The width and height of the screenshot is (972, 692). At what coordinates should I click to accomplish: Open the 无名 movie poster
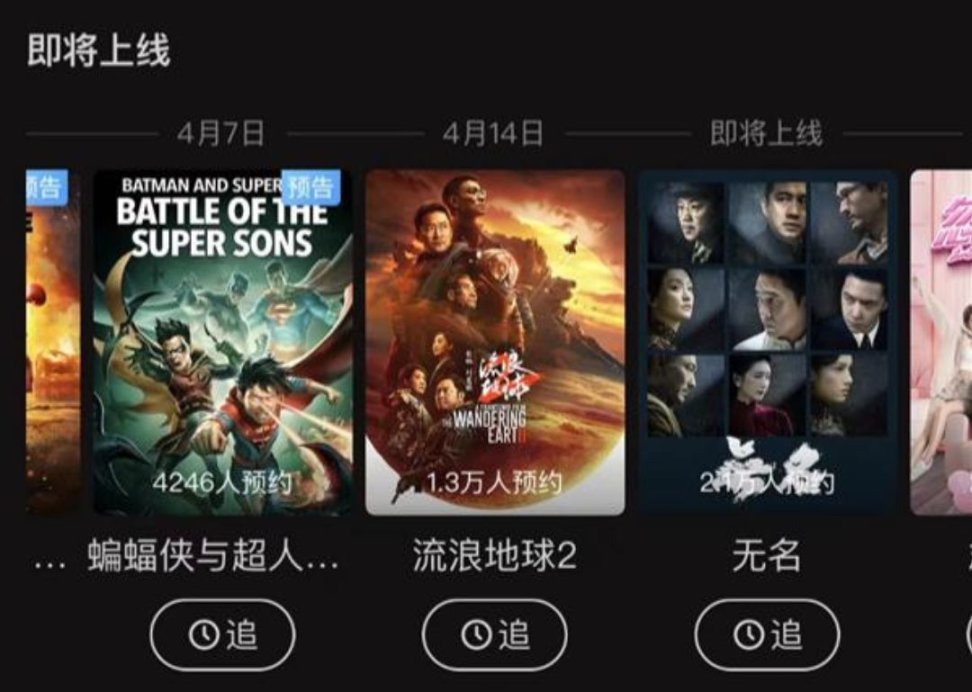(767, 342)
